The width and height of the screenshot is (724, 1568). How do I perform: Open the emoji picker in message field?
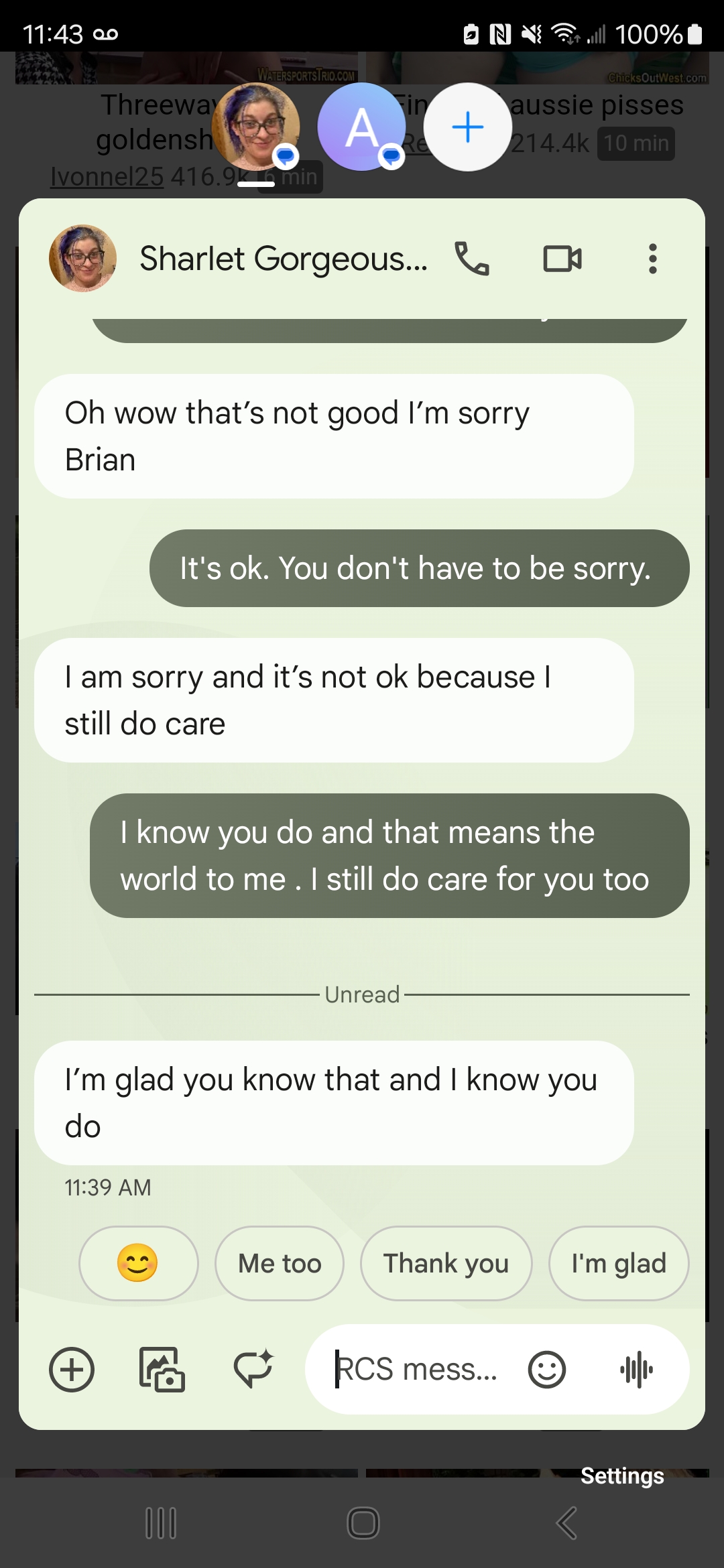pos(547,1369)
